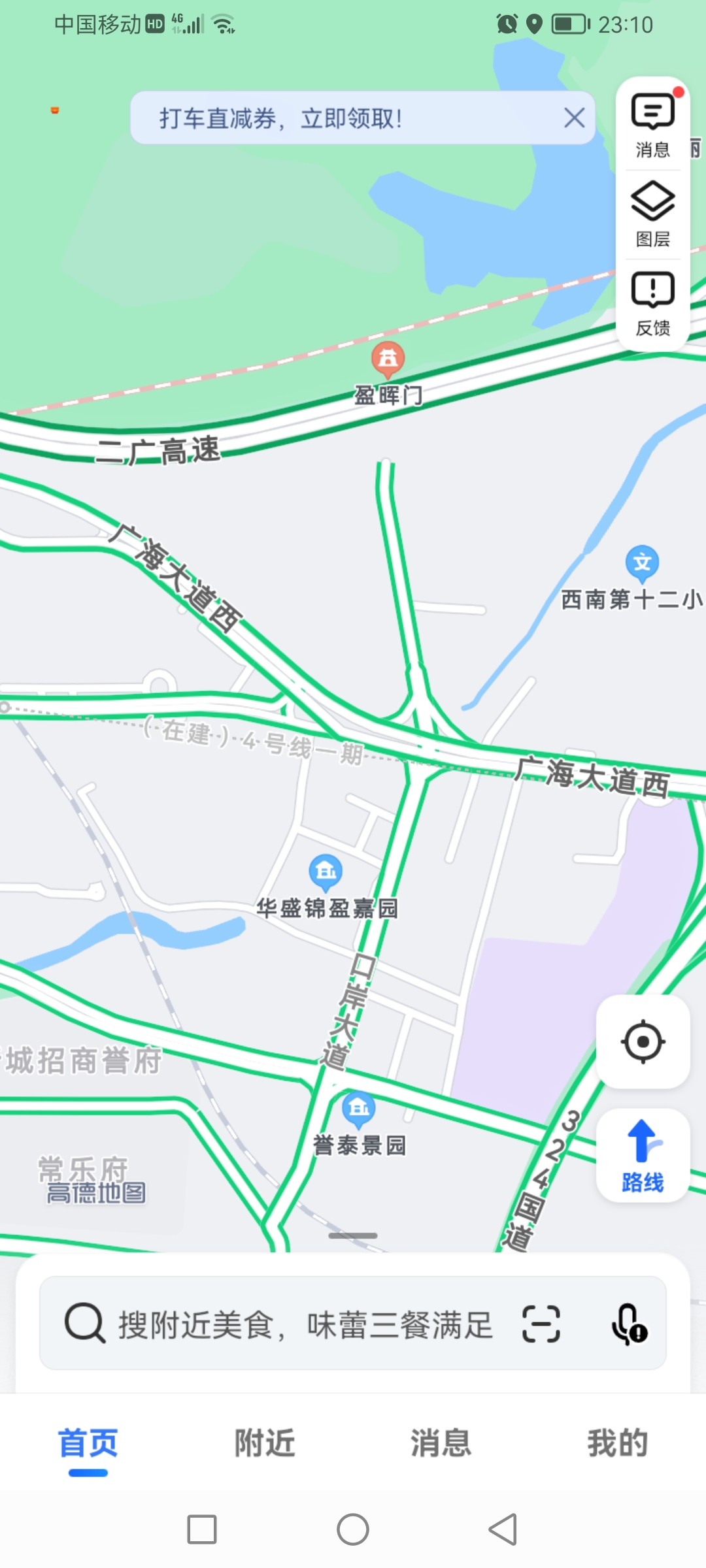The height and width of the screenshot is (1568, 706).
Task: Dismiss the 打车直减券 coupon banner
Action: (574, 118)
